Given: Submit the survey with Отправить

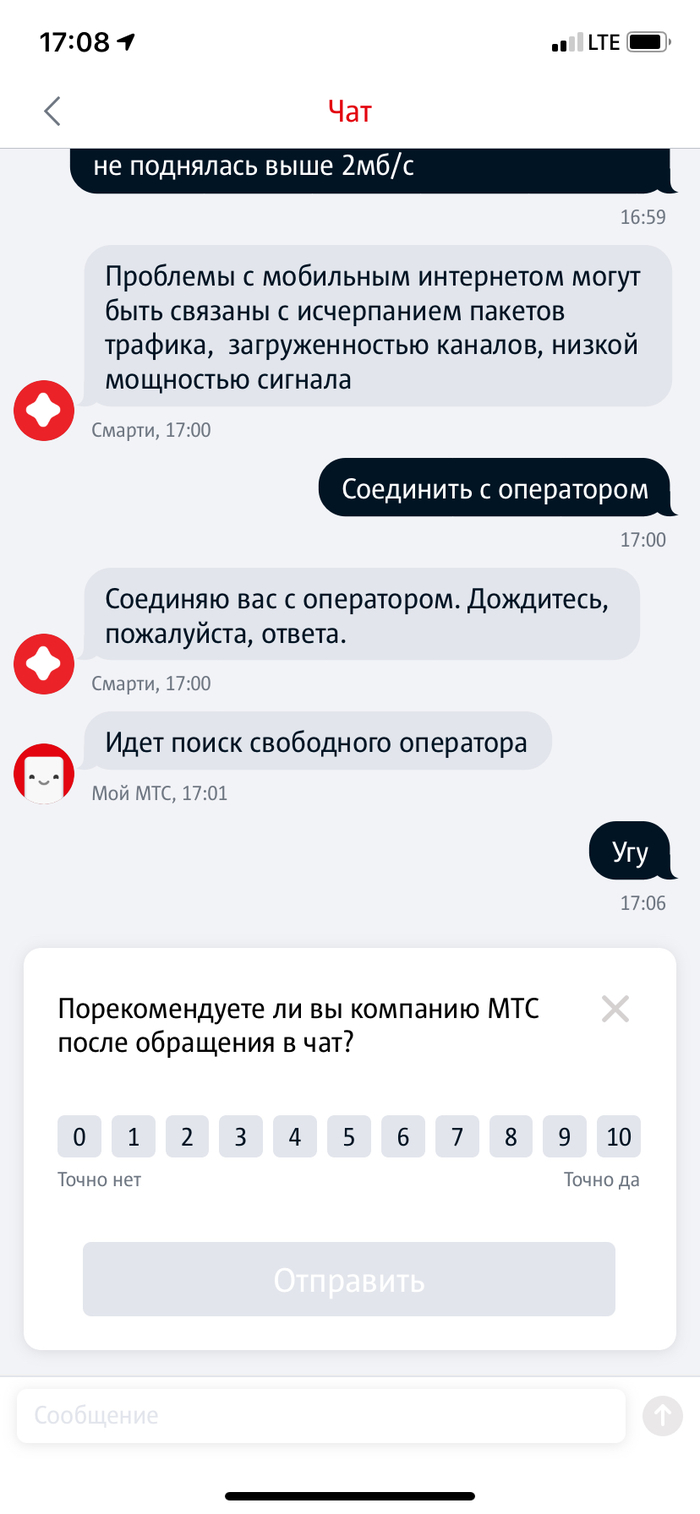Looking at the screenshot, I should tap(349, 1280).
